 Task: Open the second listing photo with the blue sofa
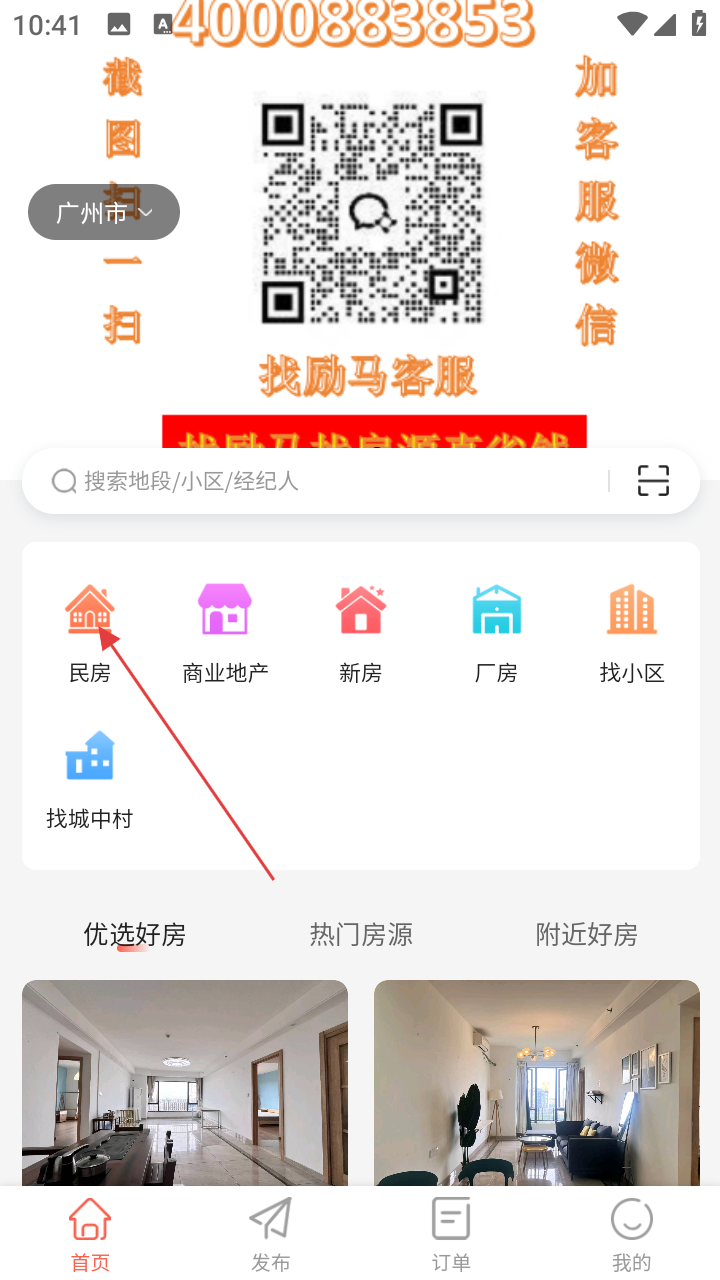click(x=537, y=1082)
